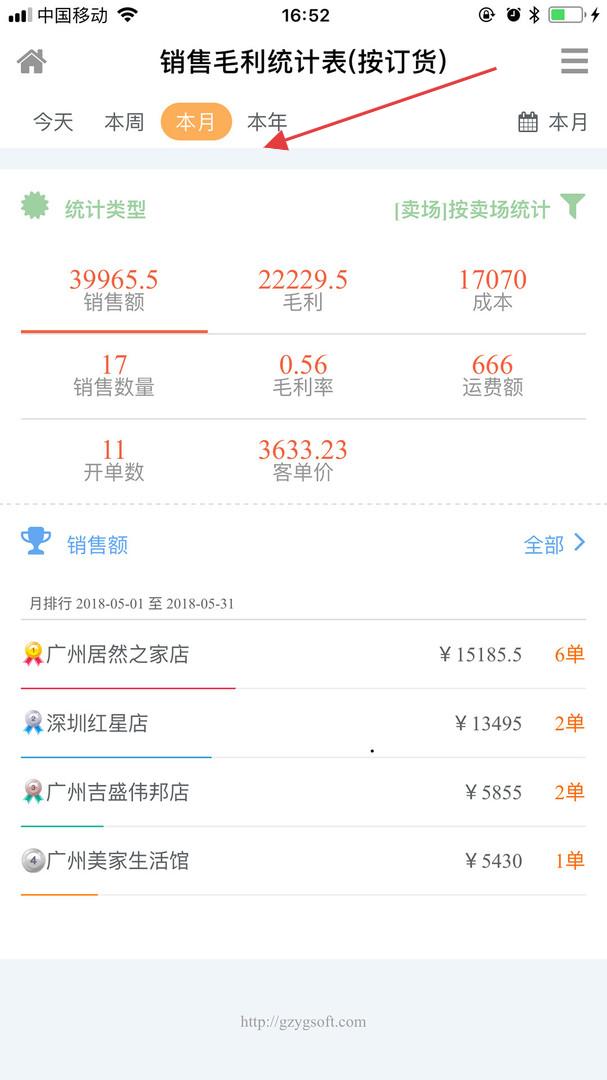Open the 深圳红星店 row
The height and width of the screenshot is (1080, 607).
point(303,723)
